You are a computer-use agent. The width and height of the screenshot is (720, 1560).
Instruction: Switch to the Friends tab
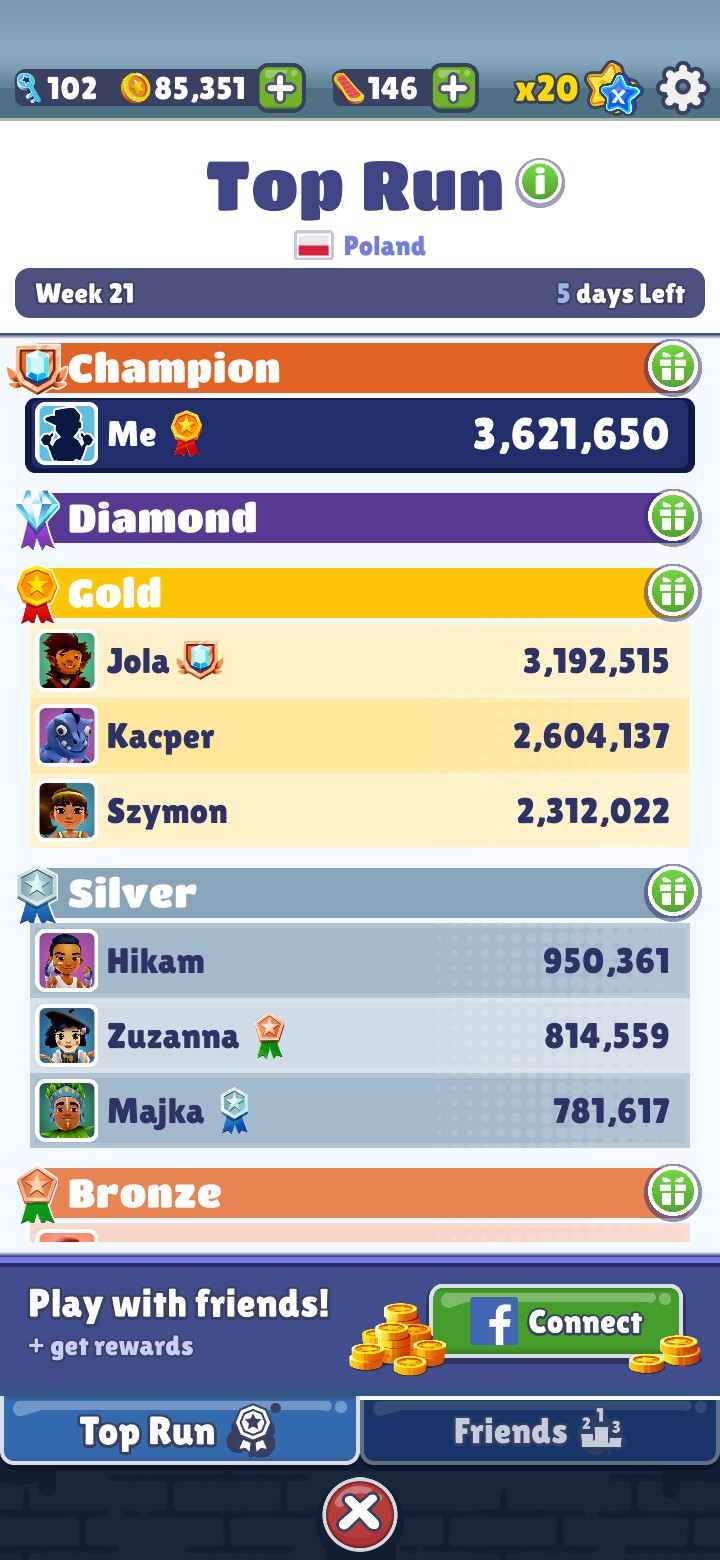pos(539,1431)
